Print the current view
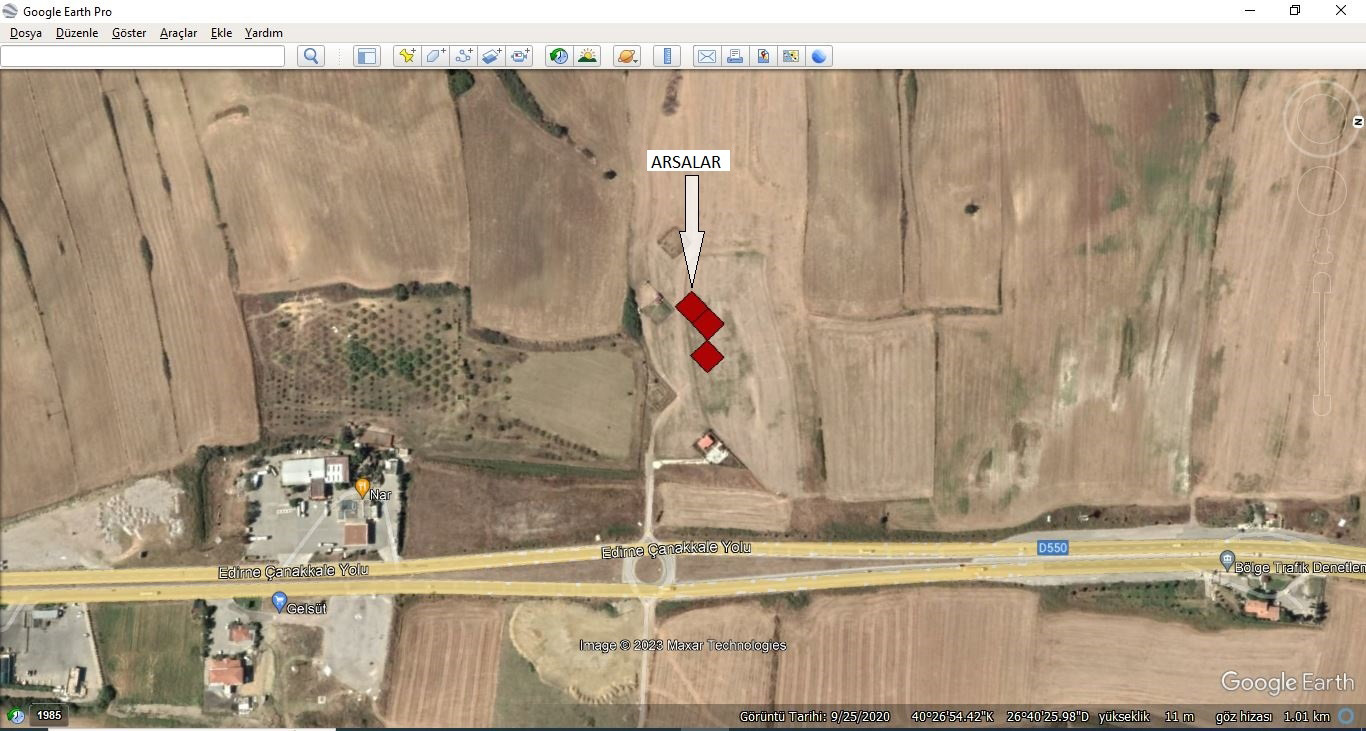 click(735, 56)
